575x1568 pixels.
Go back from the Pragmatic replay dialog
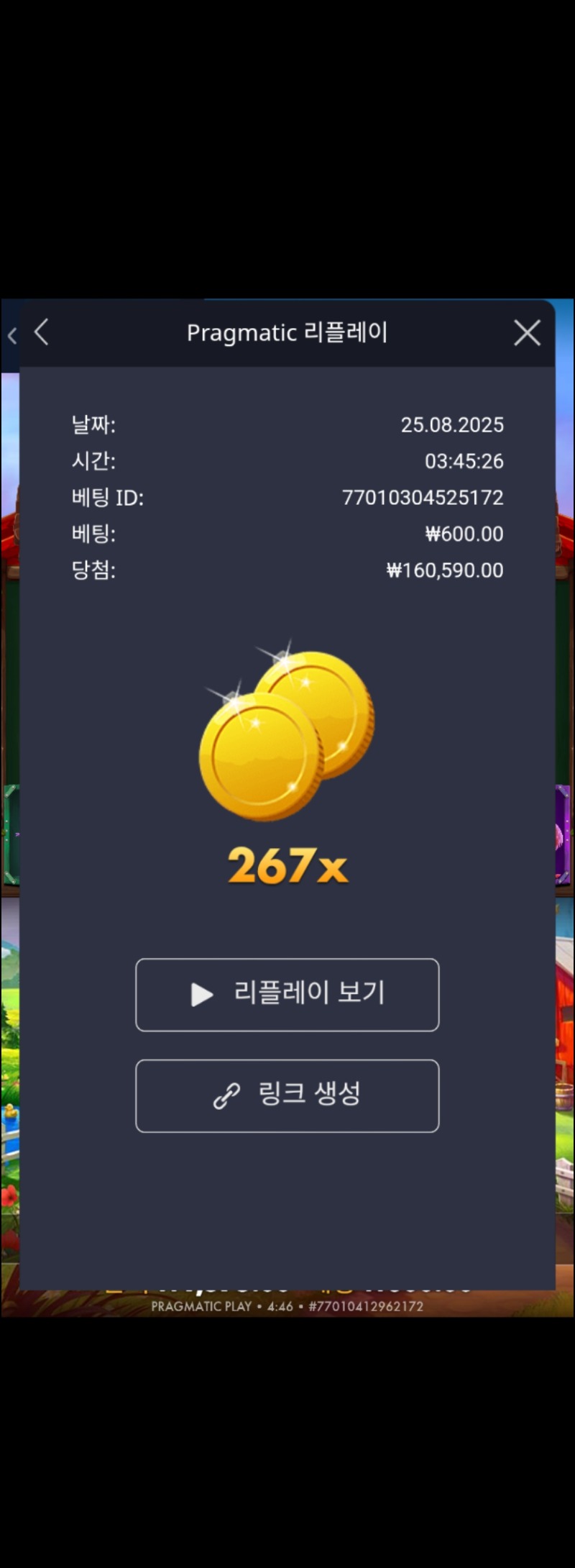42,332
